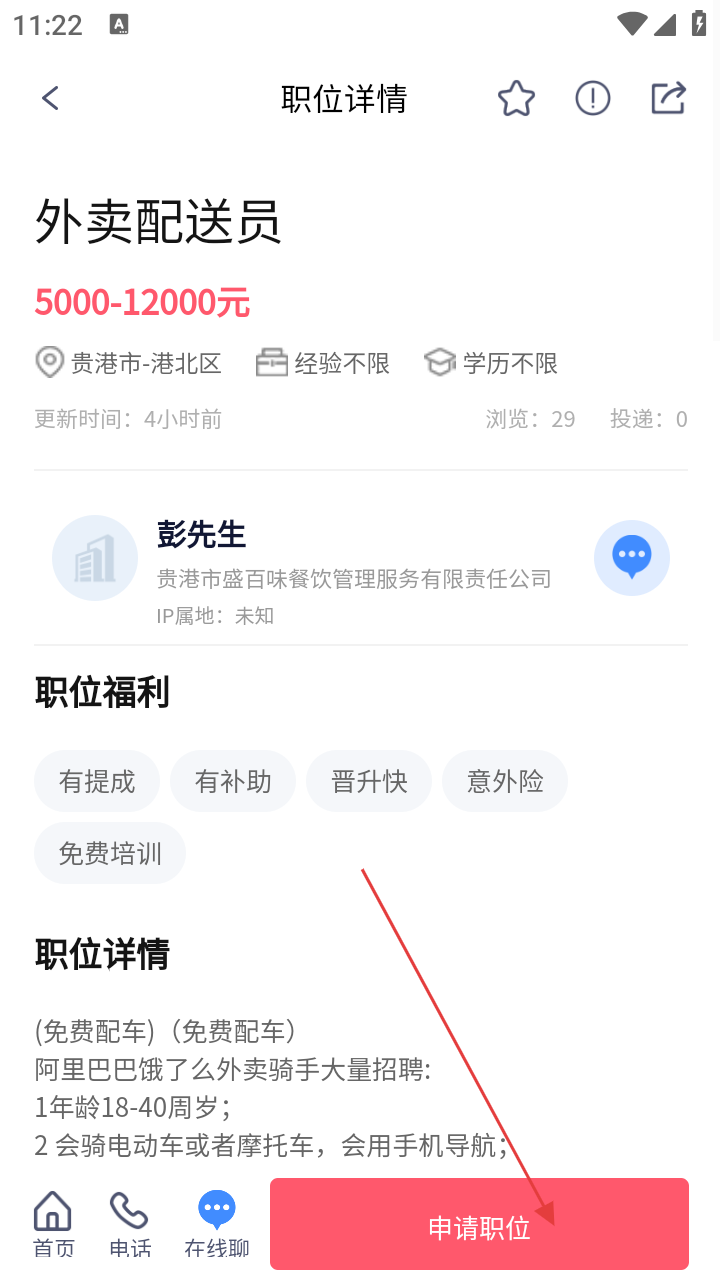Chat with 彭先生 via the blue bubble
Viewport: 720px width, 1280px height.
coord(632,558)
